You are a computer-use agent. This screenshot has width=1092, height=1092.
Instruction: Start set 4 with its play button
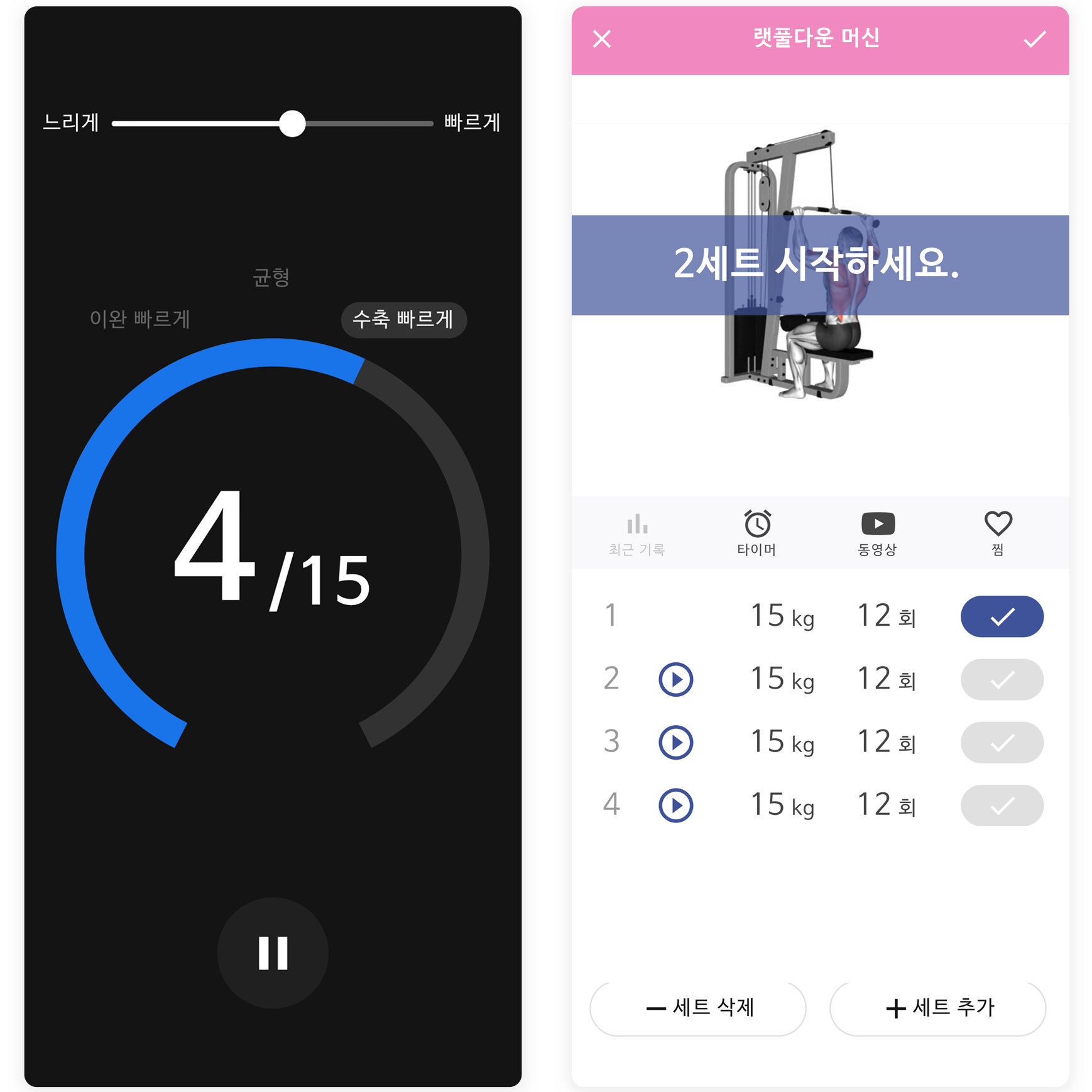coord(675,805)
